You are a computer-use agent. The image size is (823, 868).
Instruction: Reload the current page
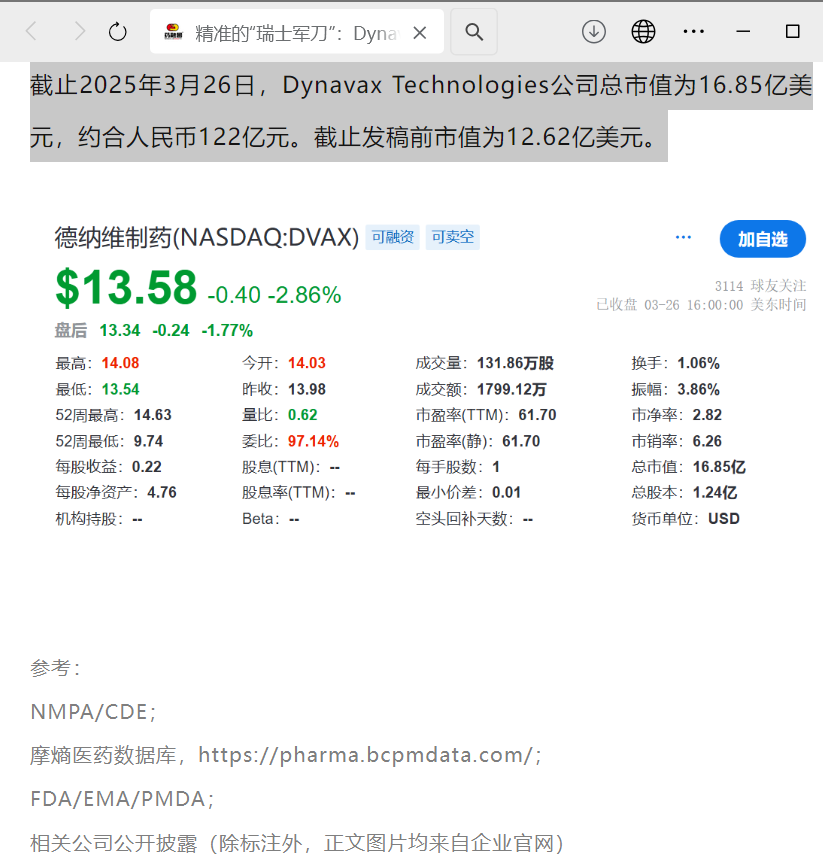click(118, 32)
